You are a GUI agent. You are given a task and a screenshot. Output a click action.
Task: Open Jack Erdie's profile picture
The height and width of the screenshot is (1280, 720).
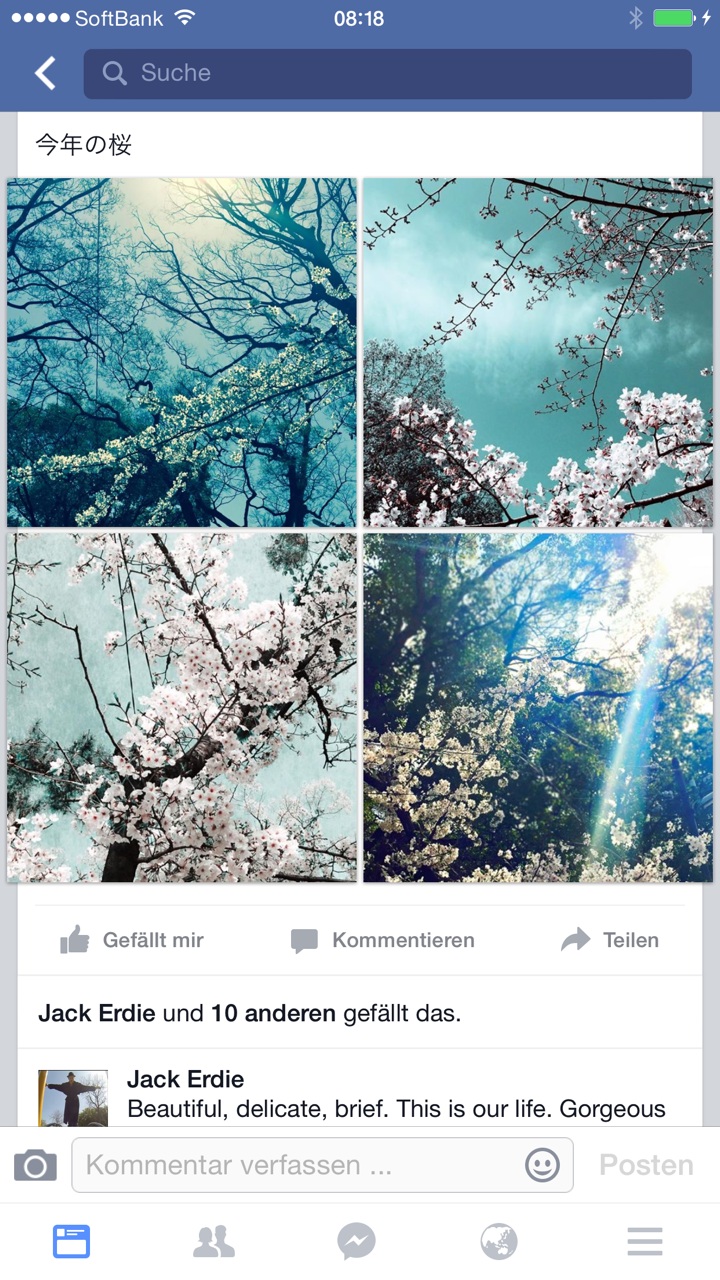pos(73,1097)
